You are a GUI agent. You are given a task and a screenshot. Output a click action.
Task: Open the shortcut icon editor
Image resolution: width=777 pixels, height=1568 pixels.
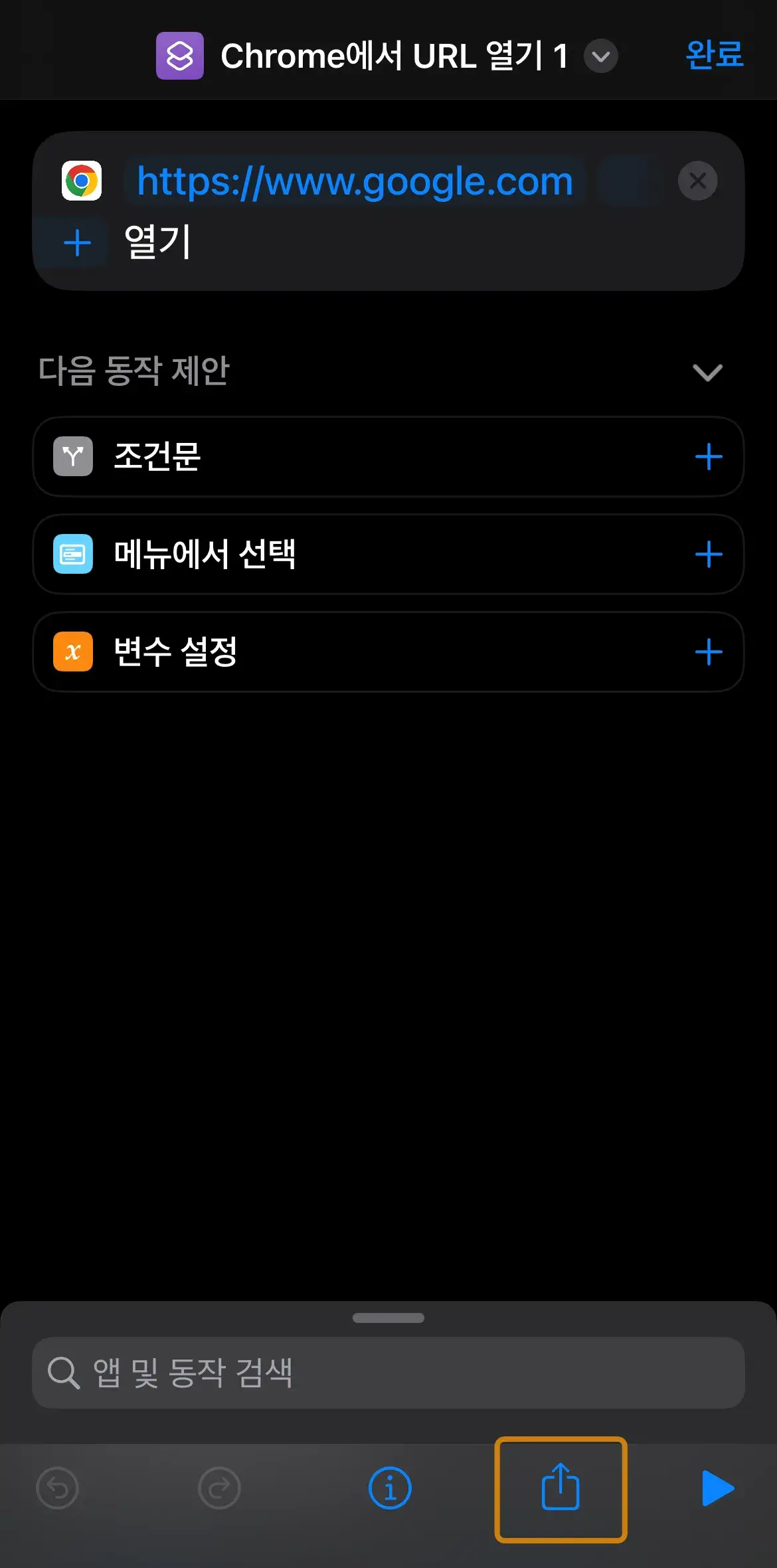pyautogui.click(x=180, y=56)
